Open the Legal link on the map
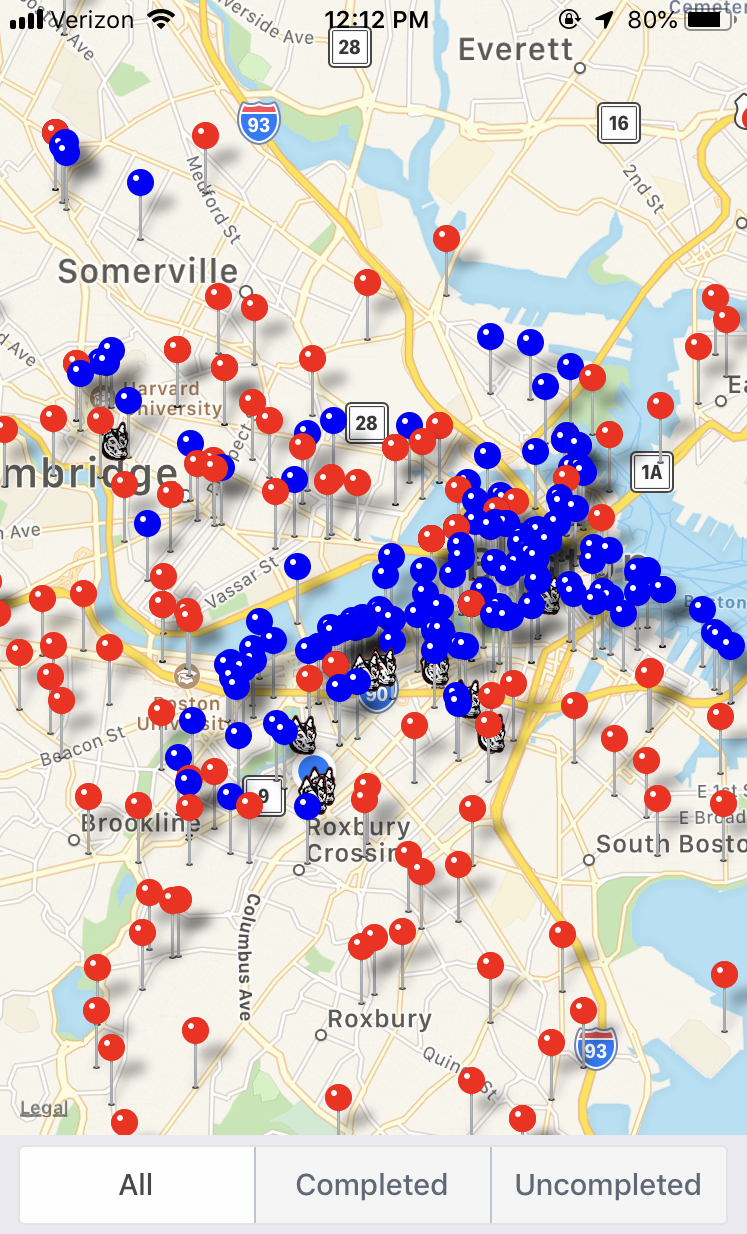Viewport: 747px width, 1234px height. click(44, 1108)
